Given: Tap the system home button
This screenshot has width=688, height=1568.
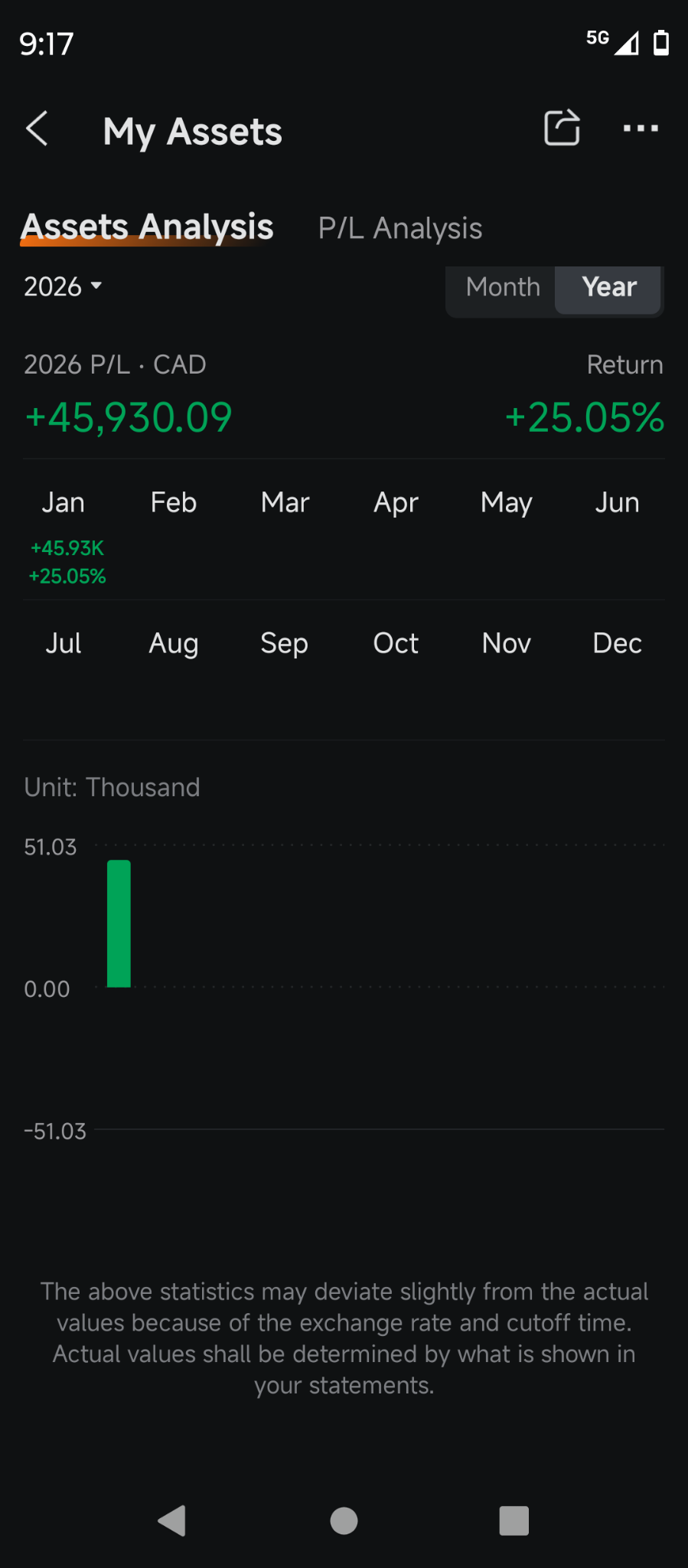Looking at the screenshot, I should (344, 1521).
